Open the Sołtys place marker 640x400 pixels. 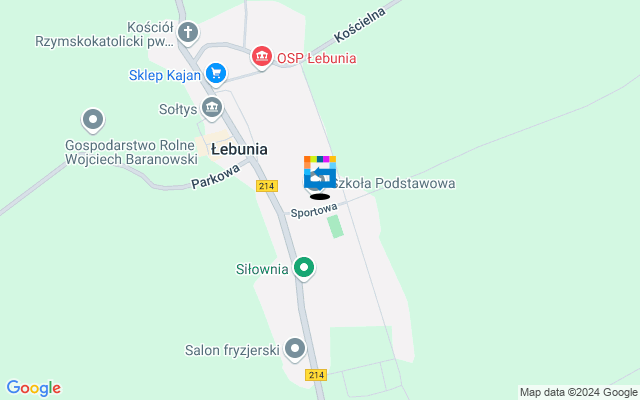pos(212,106)
